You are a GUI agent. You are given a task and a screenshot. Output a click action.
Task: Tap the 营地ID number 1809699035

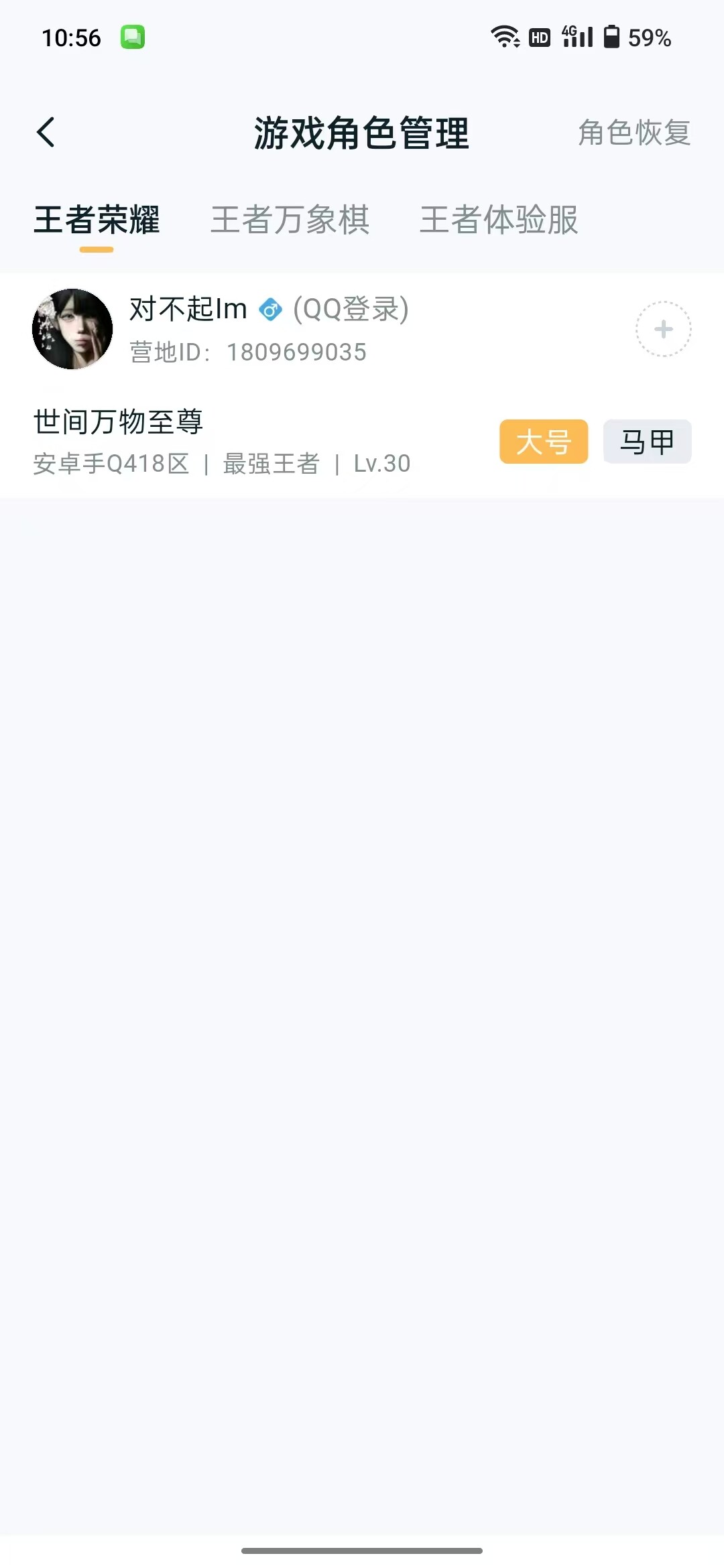pyautogui.click(x=295, y=351)
